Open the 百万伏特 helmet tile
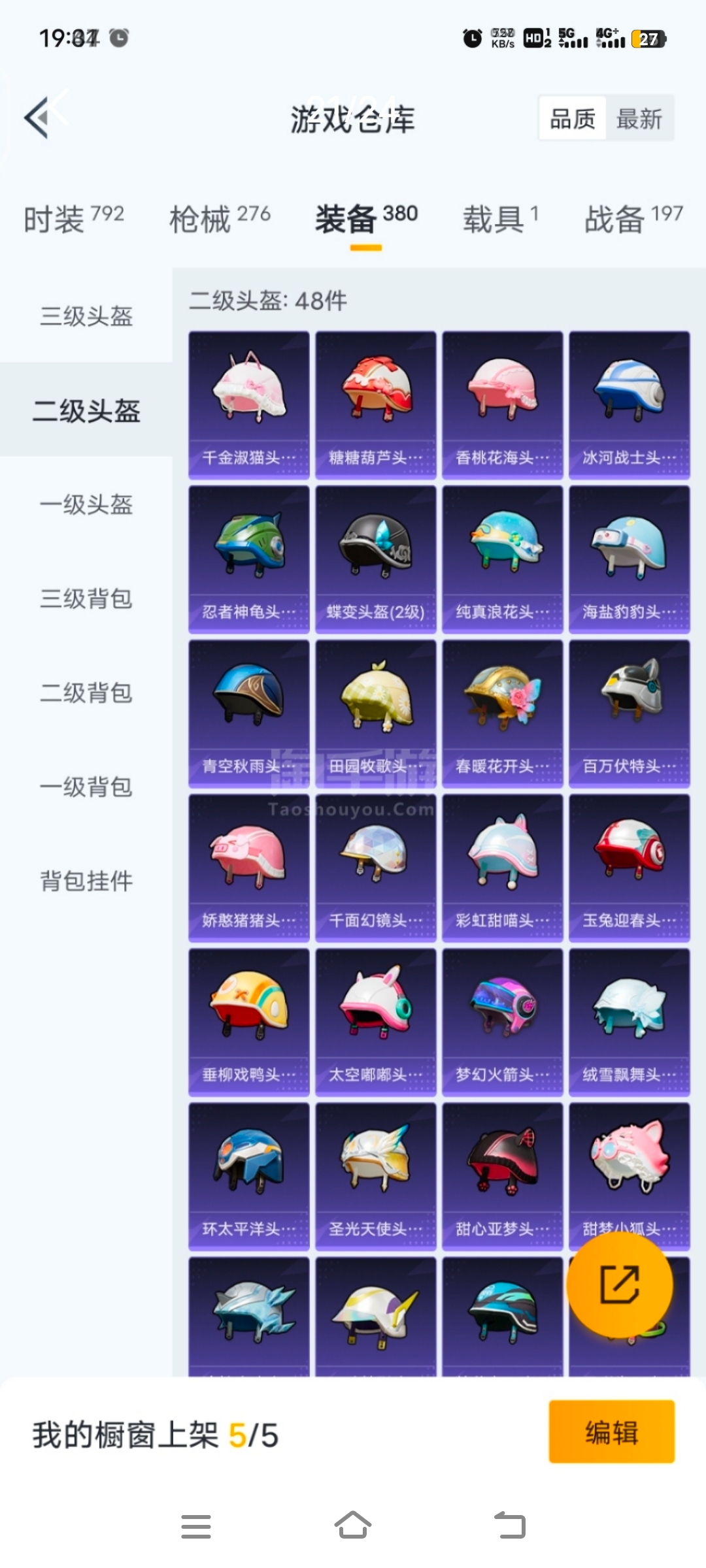This screenshot has height=1568, width=706. point(630,713)
